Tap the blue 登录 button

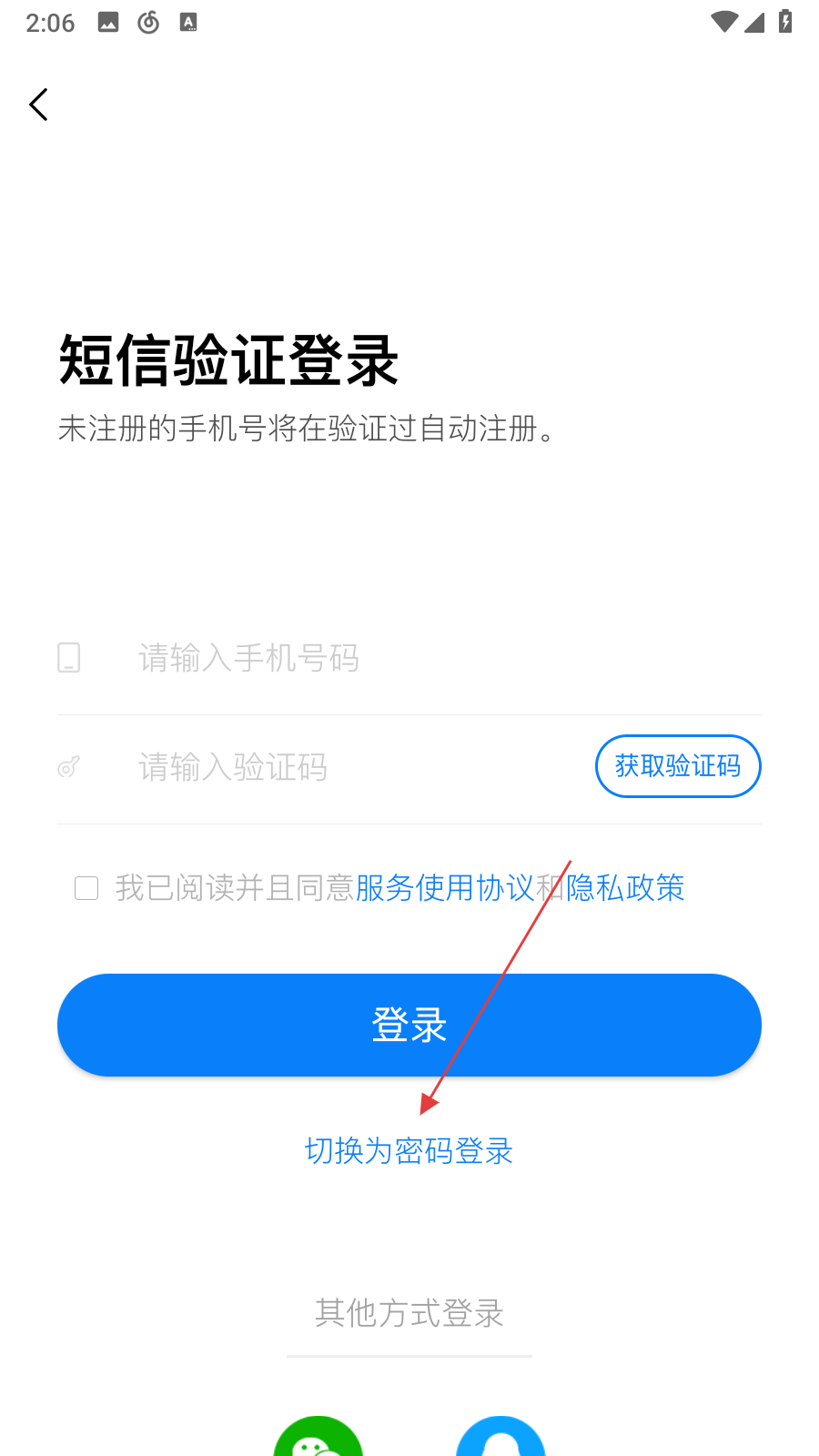tap(409, 1025)
